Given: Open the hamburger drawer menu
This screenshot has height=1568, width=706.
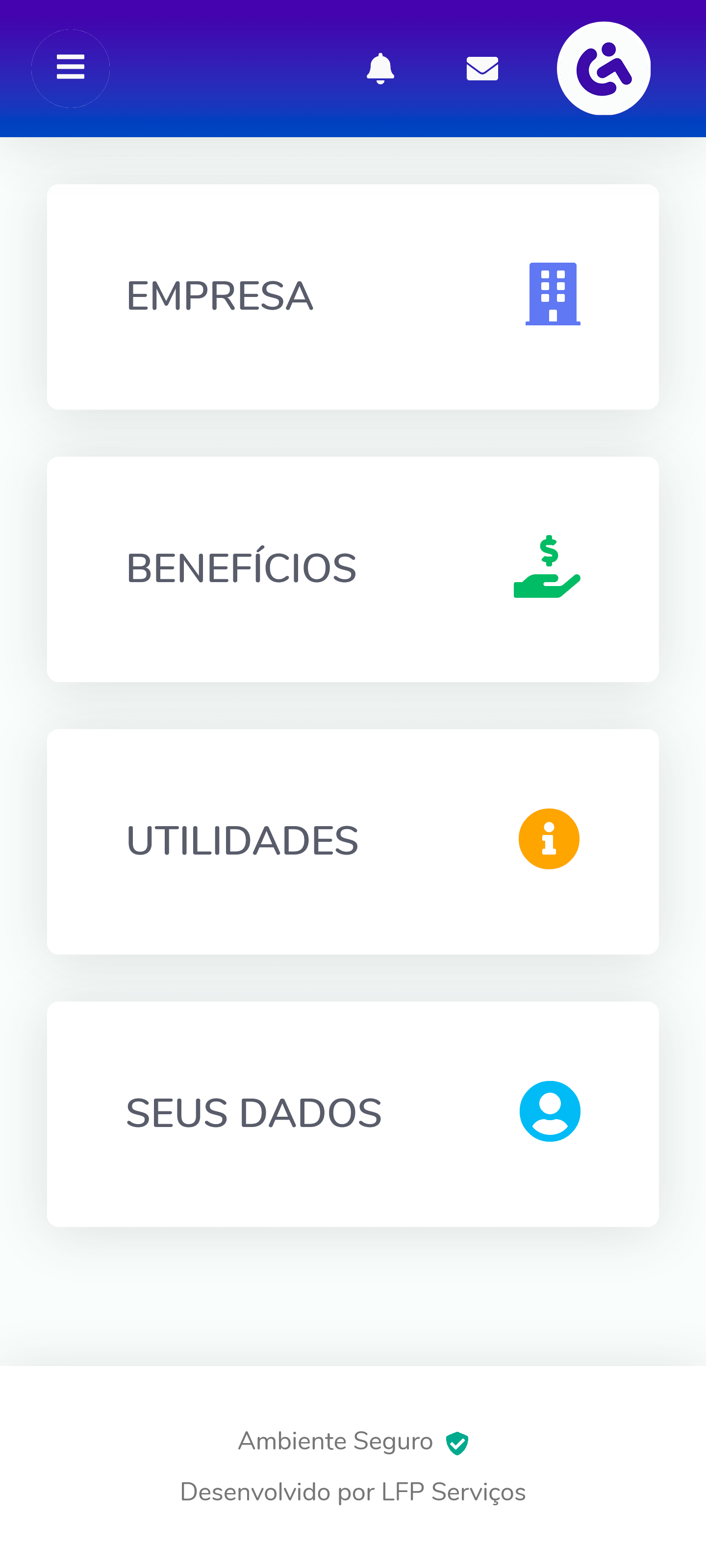Looking at the screenshot, I should (71, 68).
